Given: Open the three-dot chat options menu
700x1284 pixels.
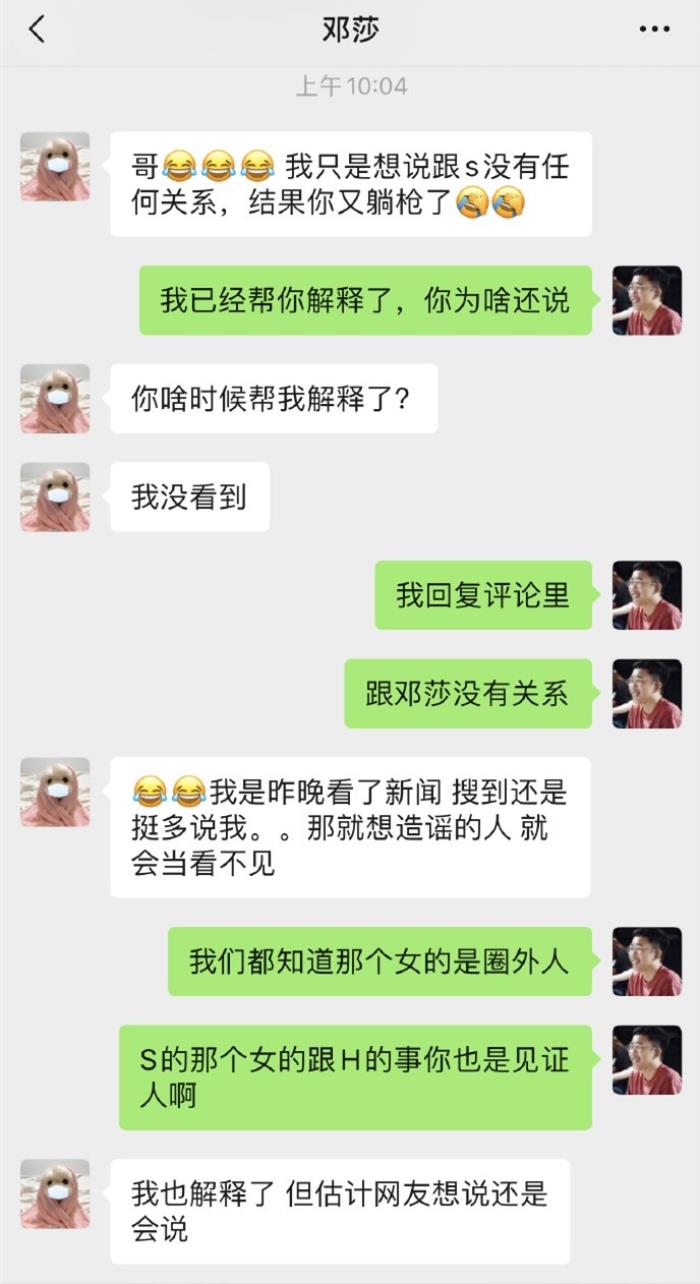Looking at the screenshot, I should tap(655, 30).
